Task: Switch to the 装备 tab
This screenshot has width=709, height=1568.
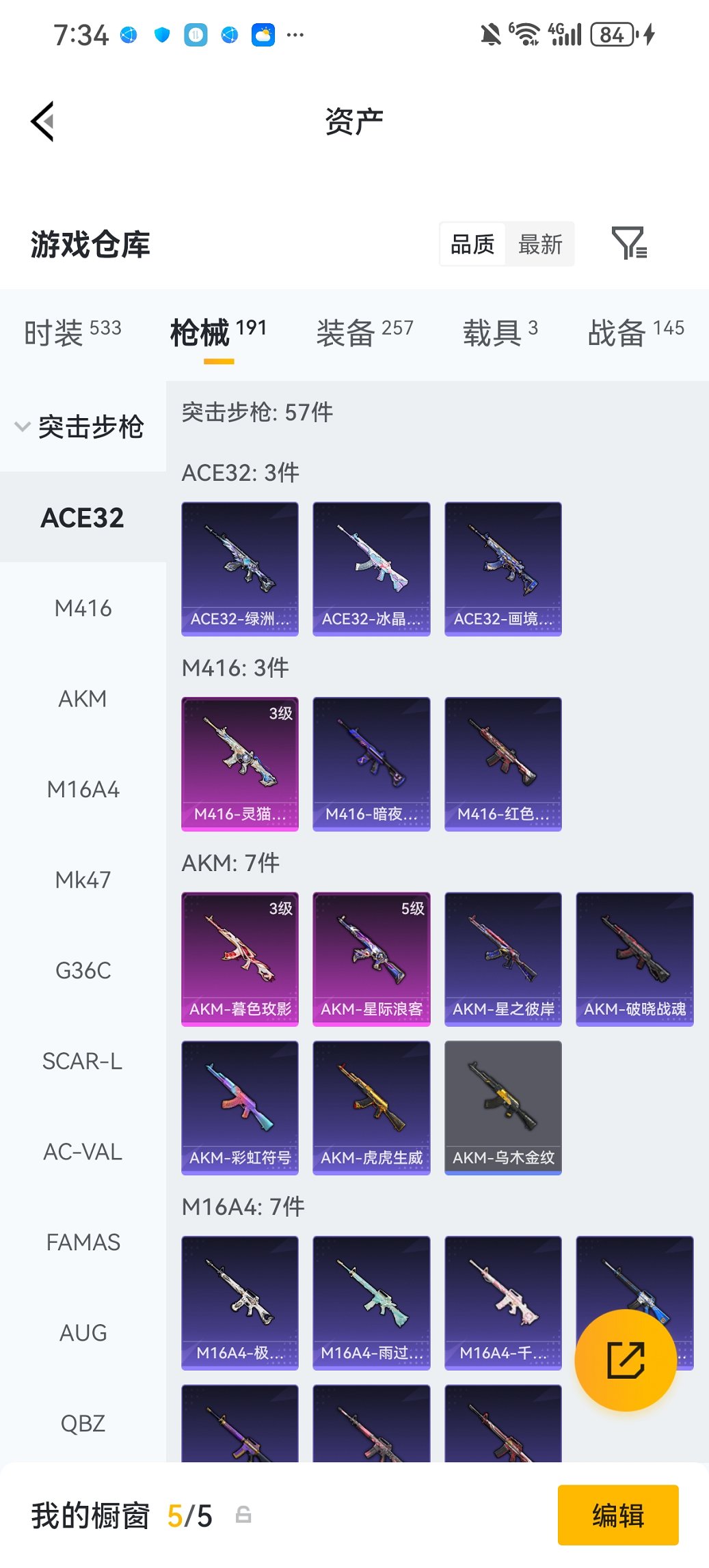Action: (364, 333)
